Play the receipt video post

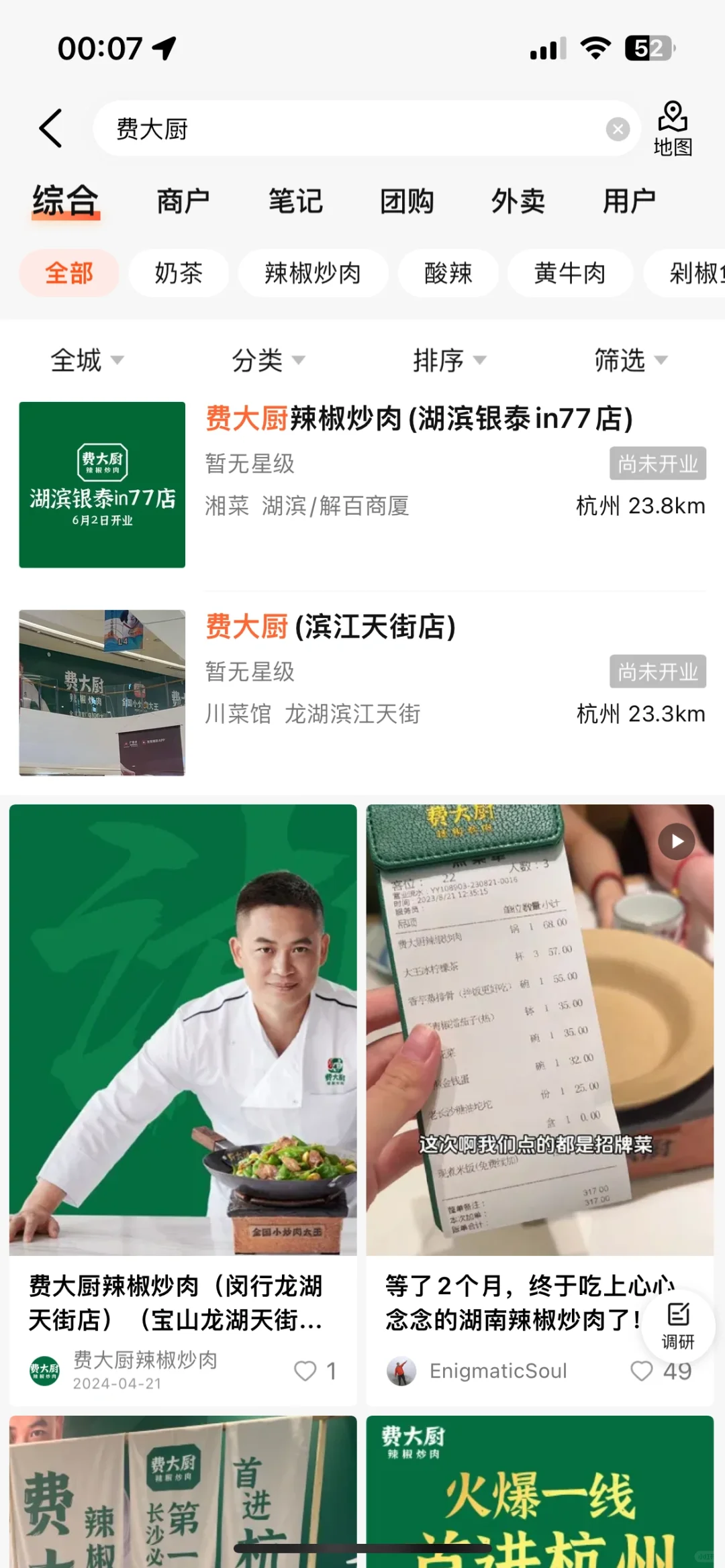click(x=675, y=841)
